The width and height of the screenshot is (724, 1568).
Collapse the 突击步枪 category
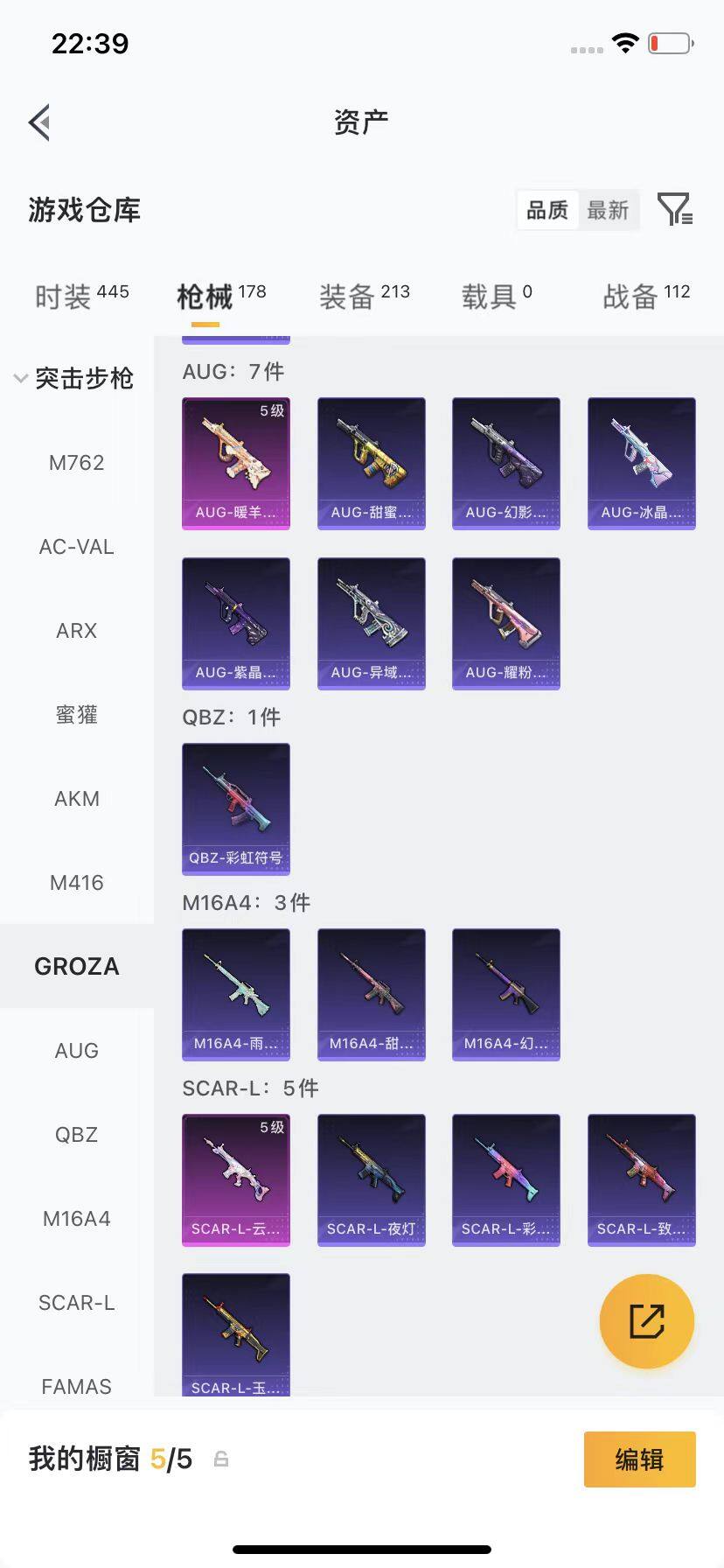pos(75,379)
